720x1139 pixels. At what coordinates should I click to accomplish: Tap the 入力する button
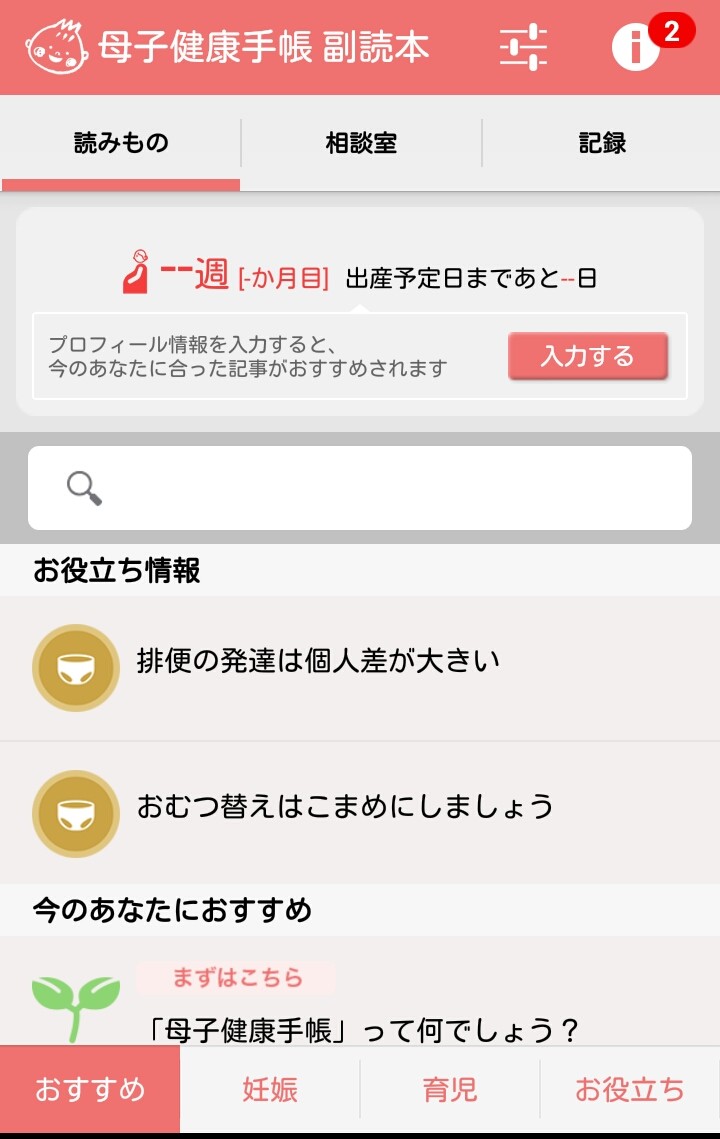point(587,357)
